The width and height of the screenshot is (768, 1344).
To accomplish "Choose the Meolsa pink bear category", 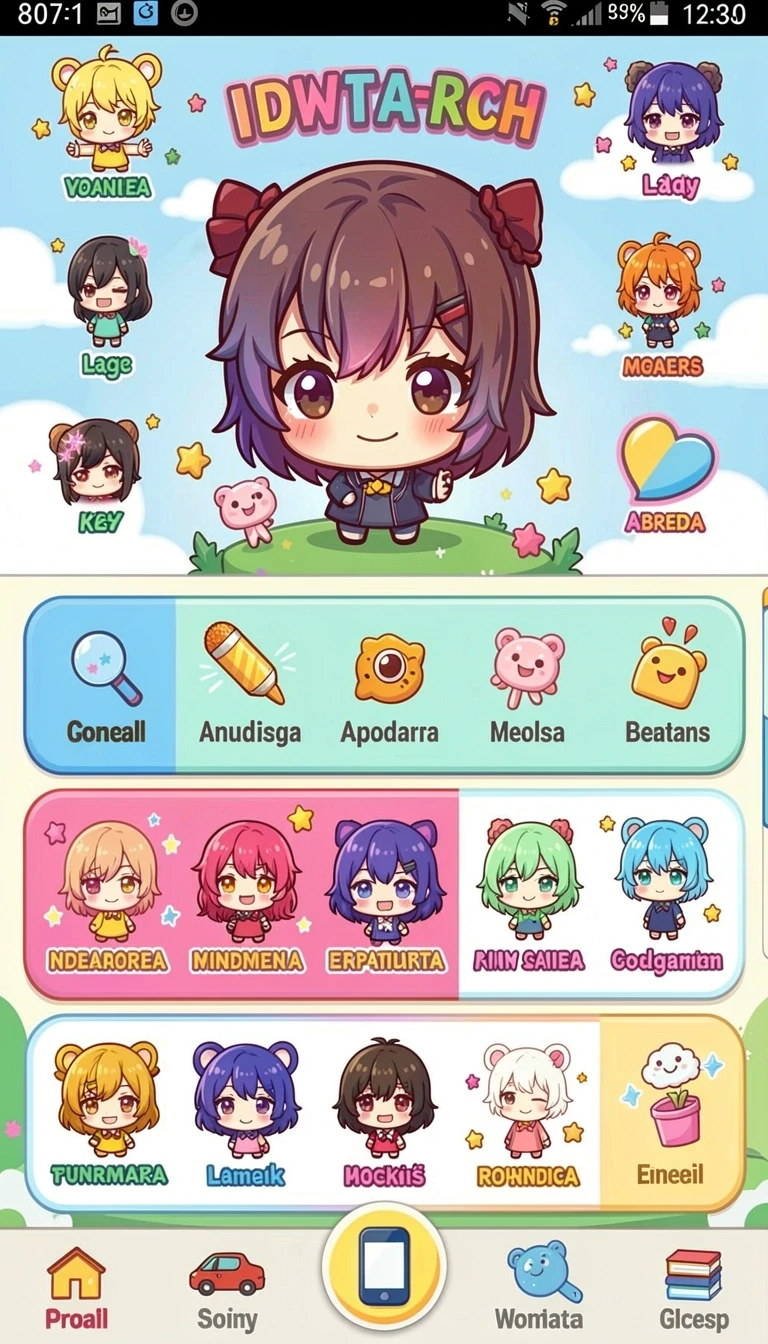I will click(x=527, y=686).
